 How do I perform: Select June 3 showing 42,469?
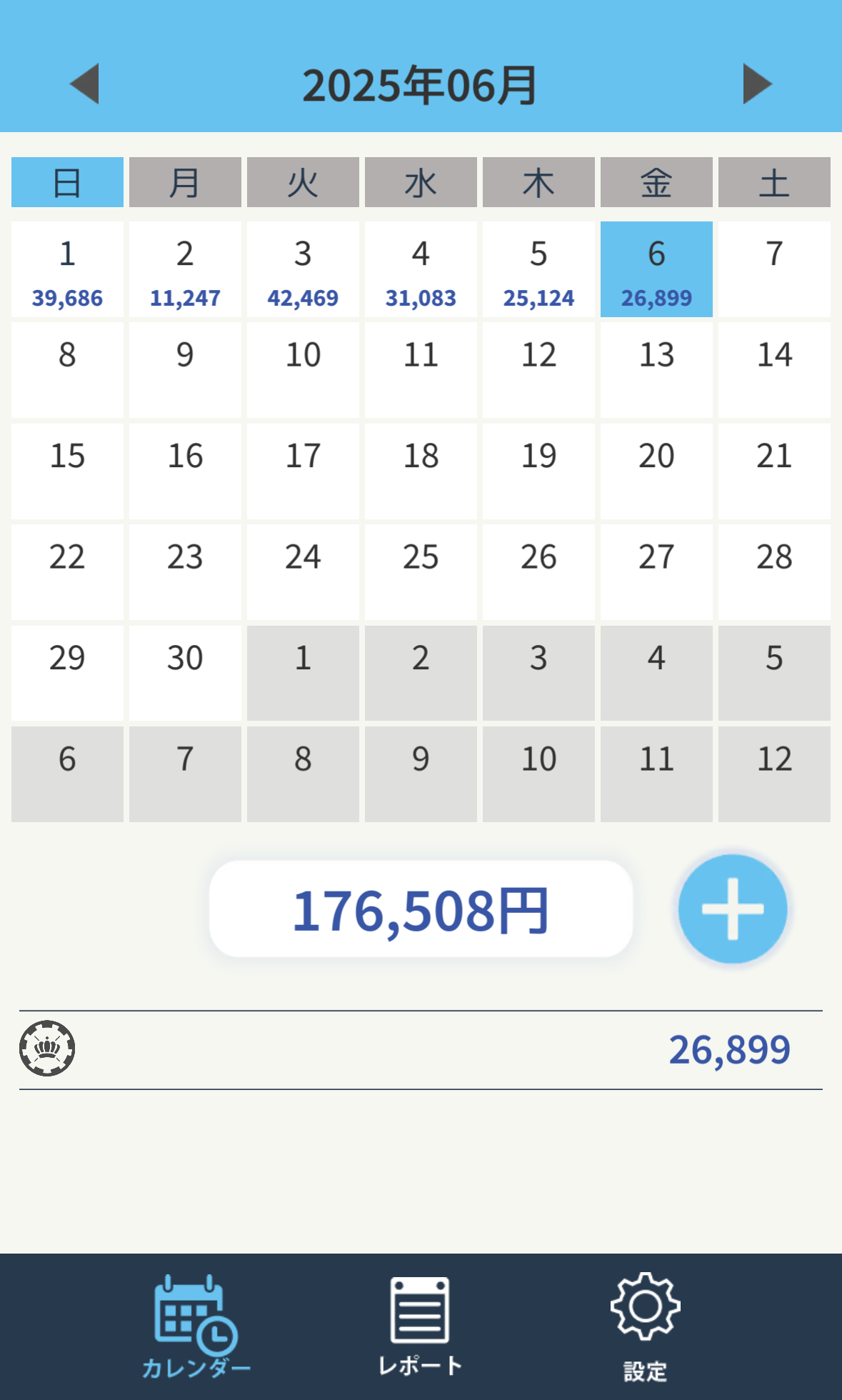click(x=303, y=269)
